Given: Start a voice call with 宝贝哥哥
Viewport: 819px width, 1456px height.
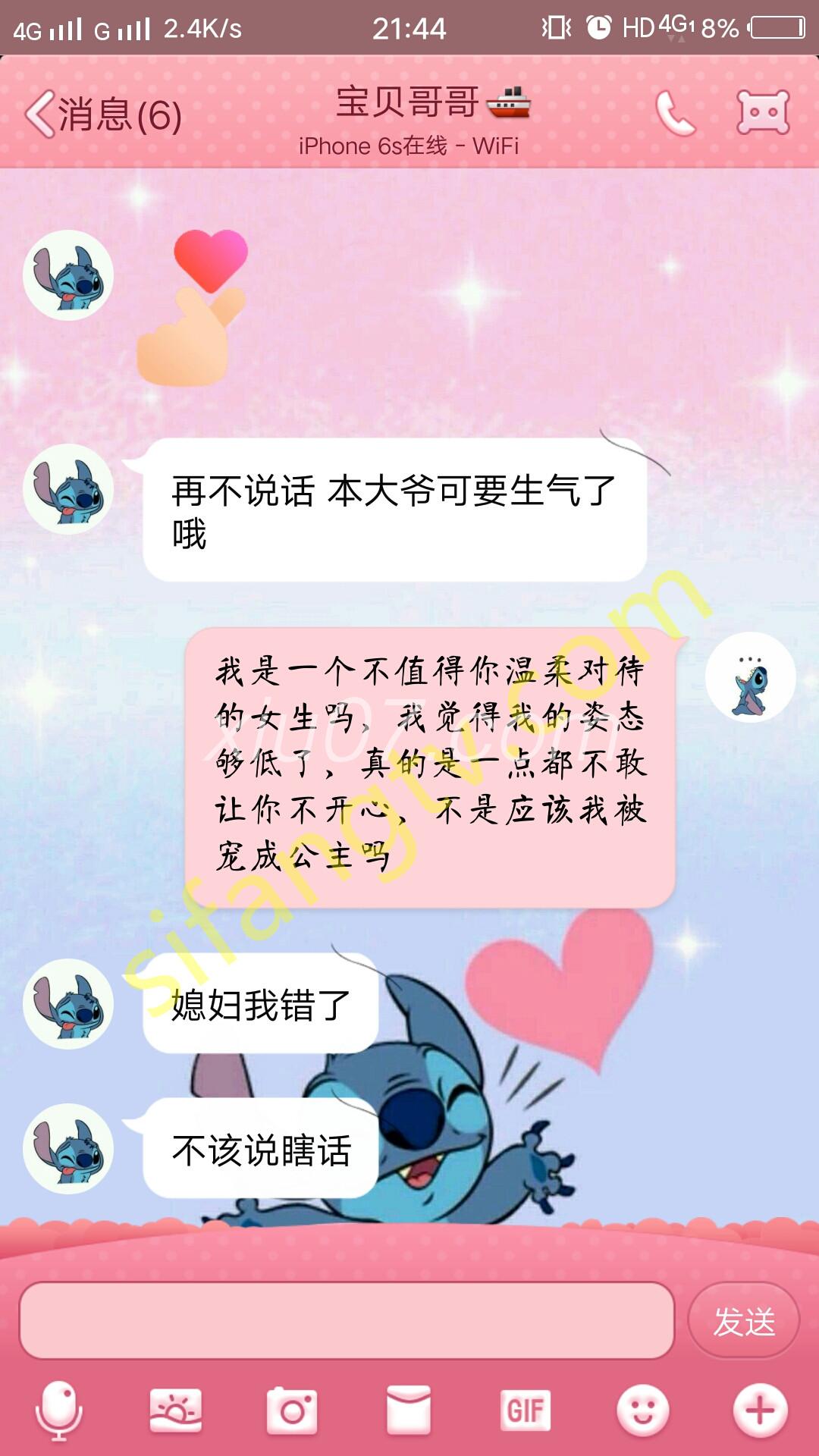Looking at the screenshot, I should tap(674, 114).
